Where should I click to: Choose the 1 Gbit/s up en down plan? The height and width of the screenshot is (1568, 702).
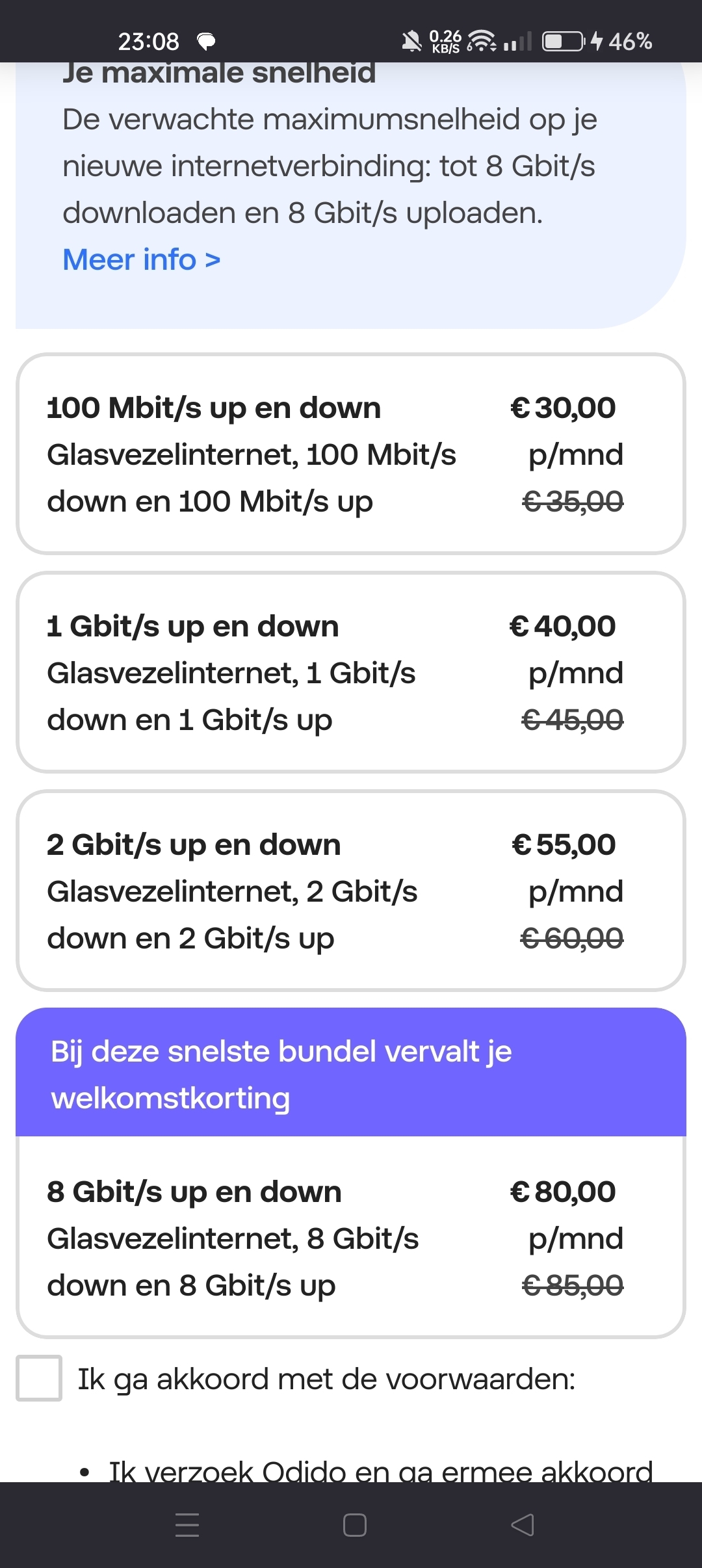pos(351,672)
